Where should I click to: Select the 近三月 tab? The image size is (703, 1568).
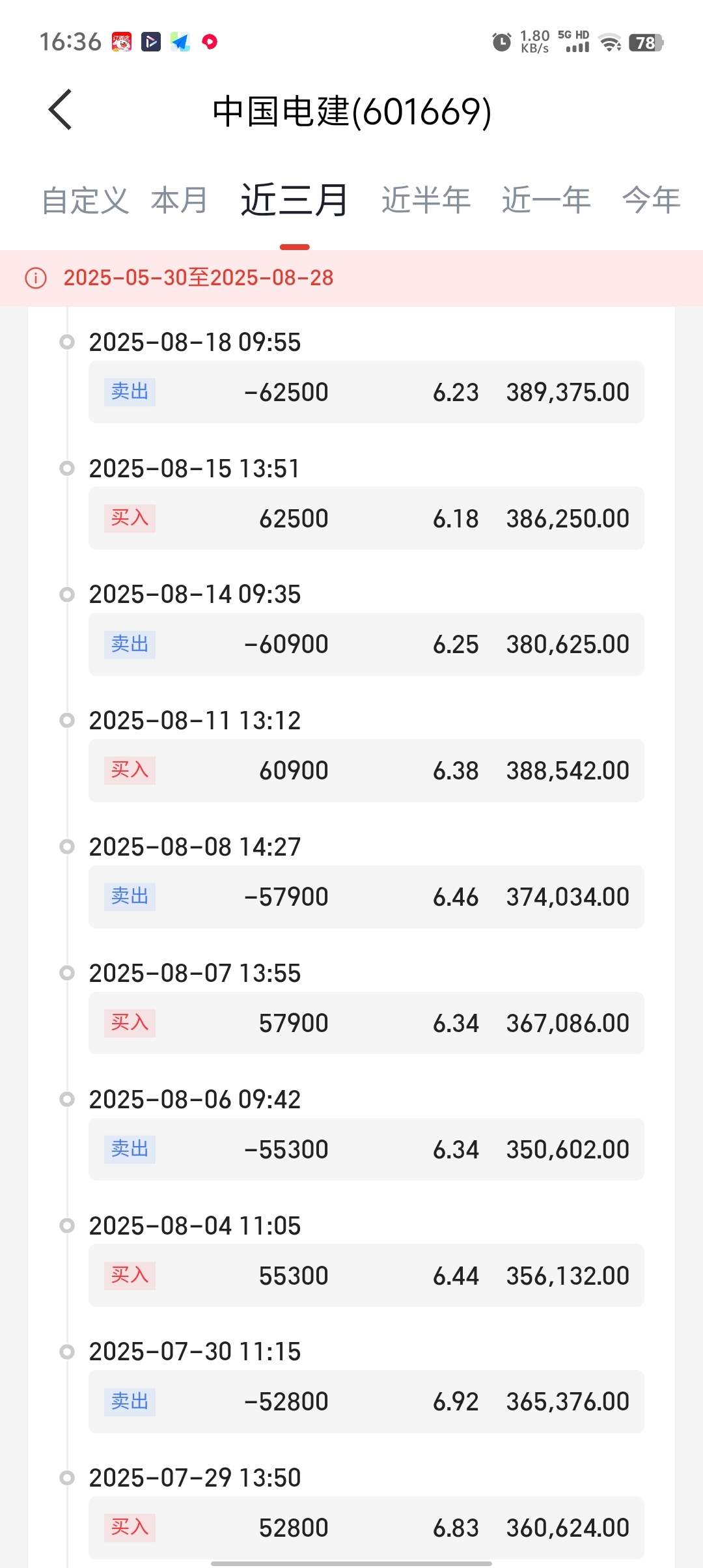click(294, 200)
